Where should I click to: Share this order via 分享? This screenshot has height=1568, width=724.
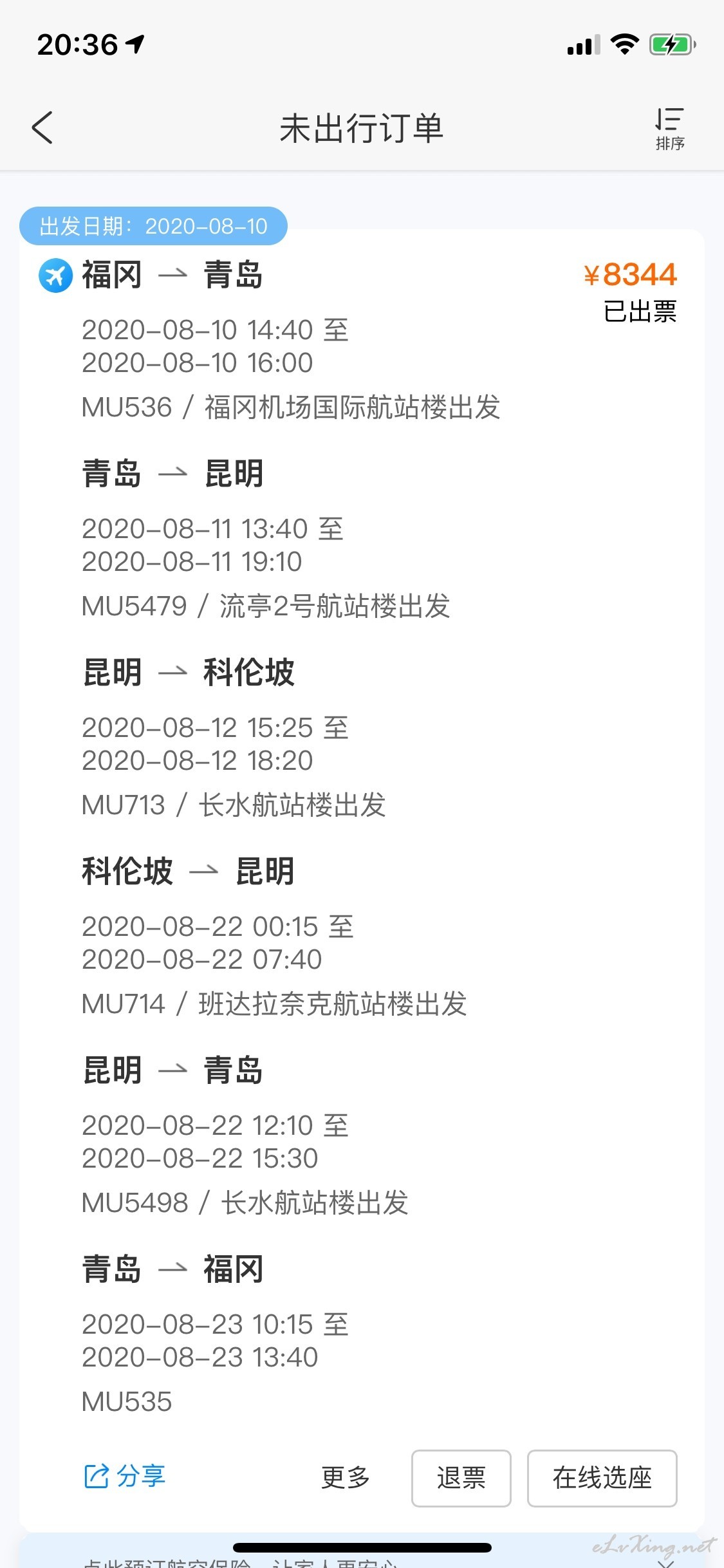(125, 1477)
